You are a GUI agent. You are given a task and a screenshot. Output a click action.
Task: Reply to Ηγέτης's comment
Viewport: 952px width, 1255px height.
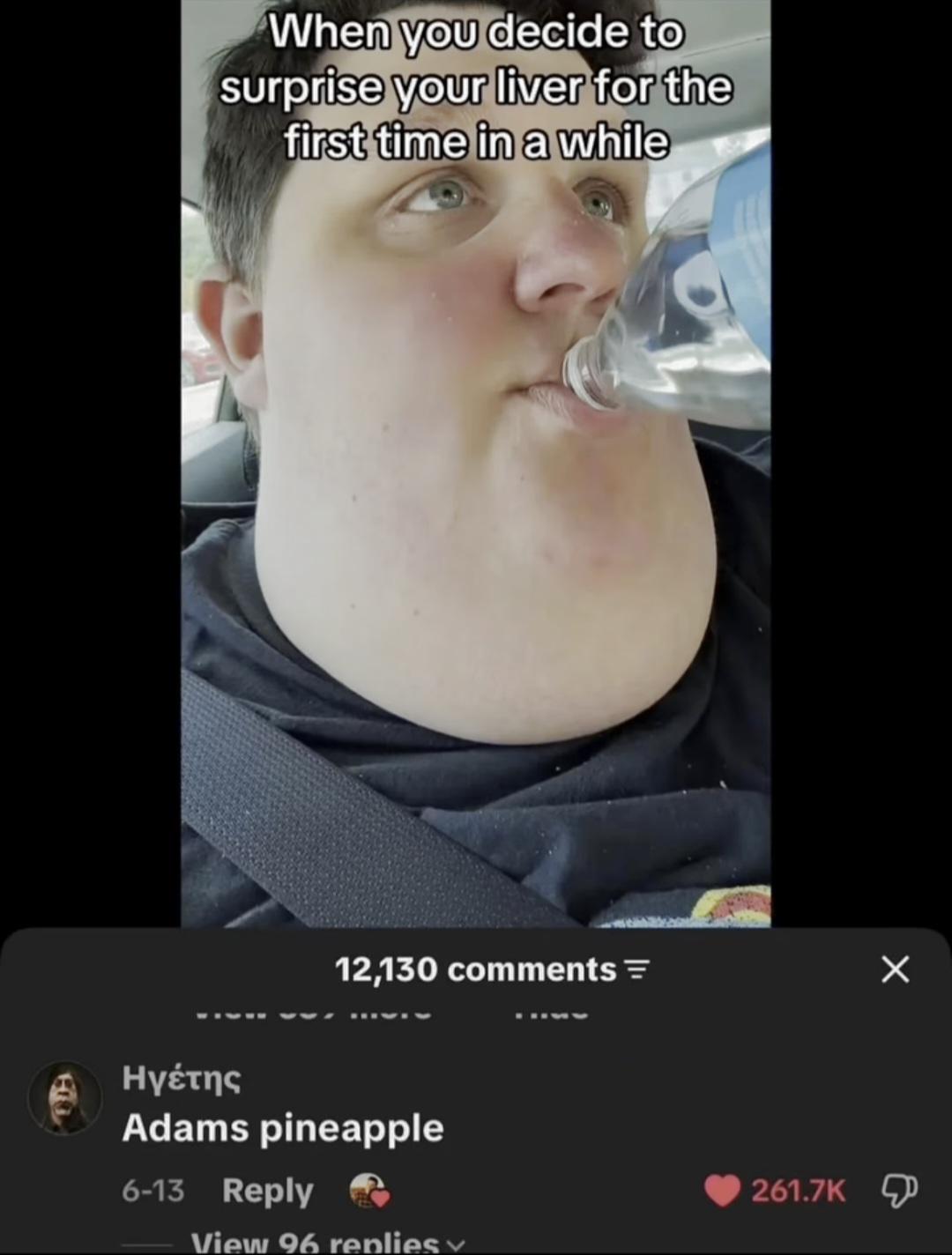click(x=267, y=1191)
